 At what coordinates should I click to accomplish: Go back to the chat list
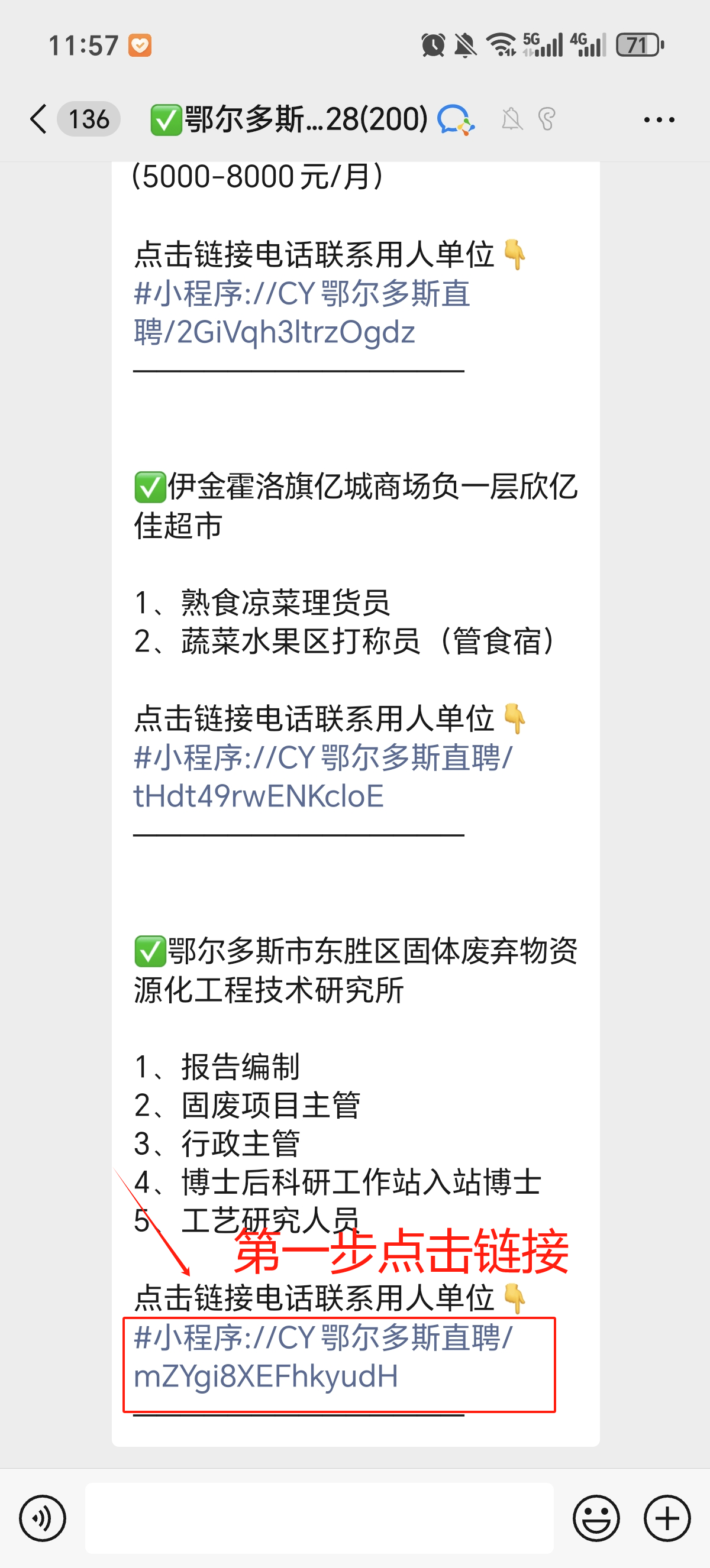[x=38, y=119]
